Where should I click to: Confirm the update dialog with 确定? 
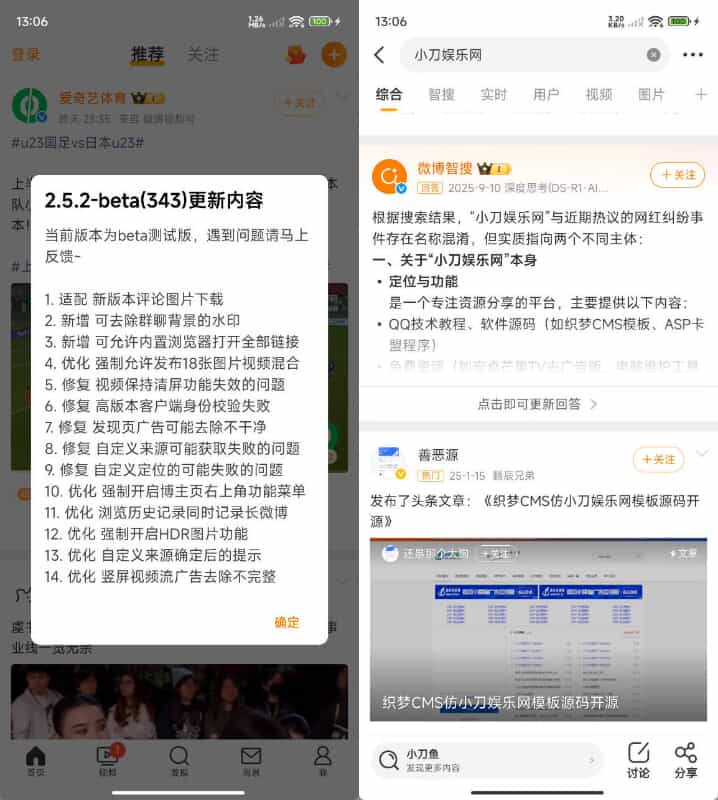tap(287, 622)
